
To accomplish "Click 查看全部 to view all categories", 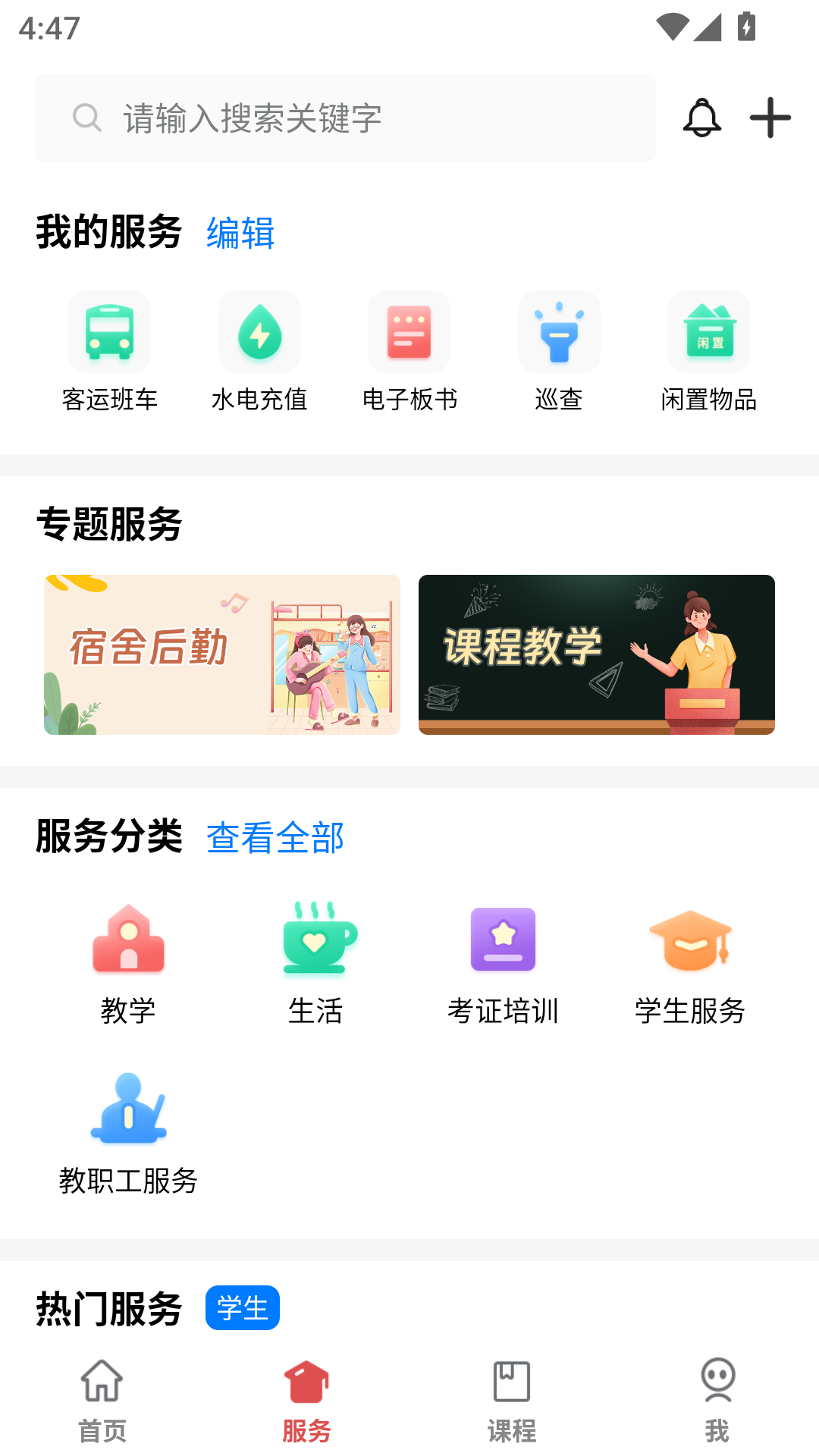I will (x=275, y=838).
